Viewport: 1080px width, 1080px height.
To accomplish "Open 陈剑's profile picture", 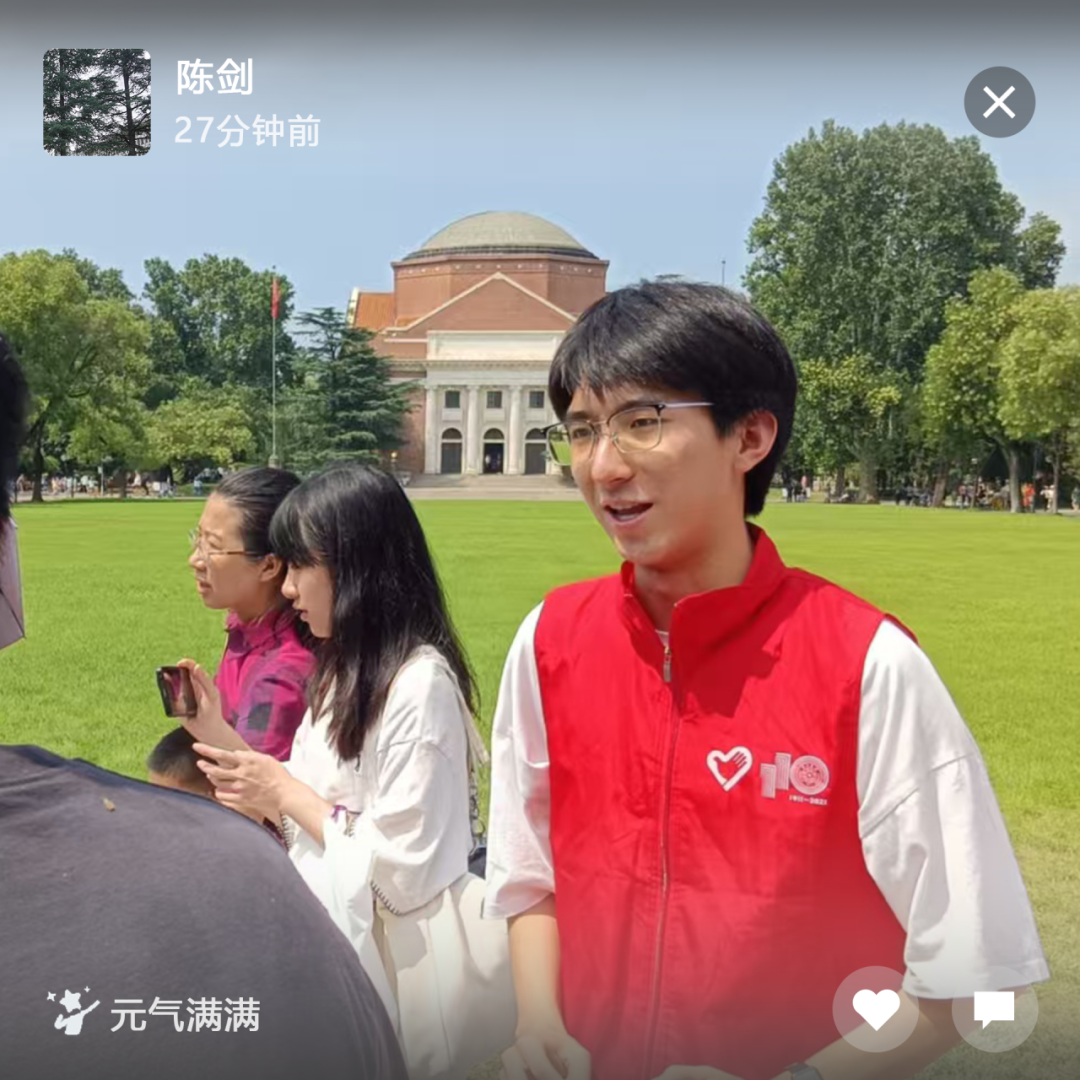I will point(97,102).
